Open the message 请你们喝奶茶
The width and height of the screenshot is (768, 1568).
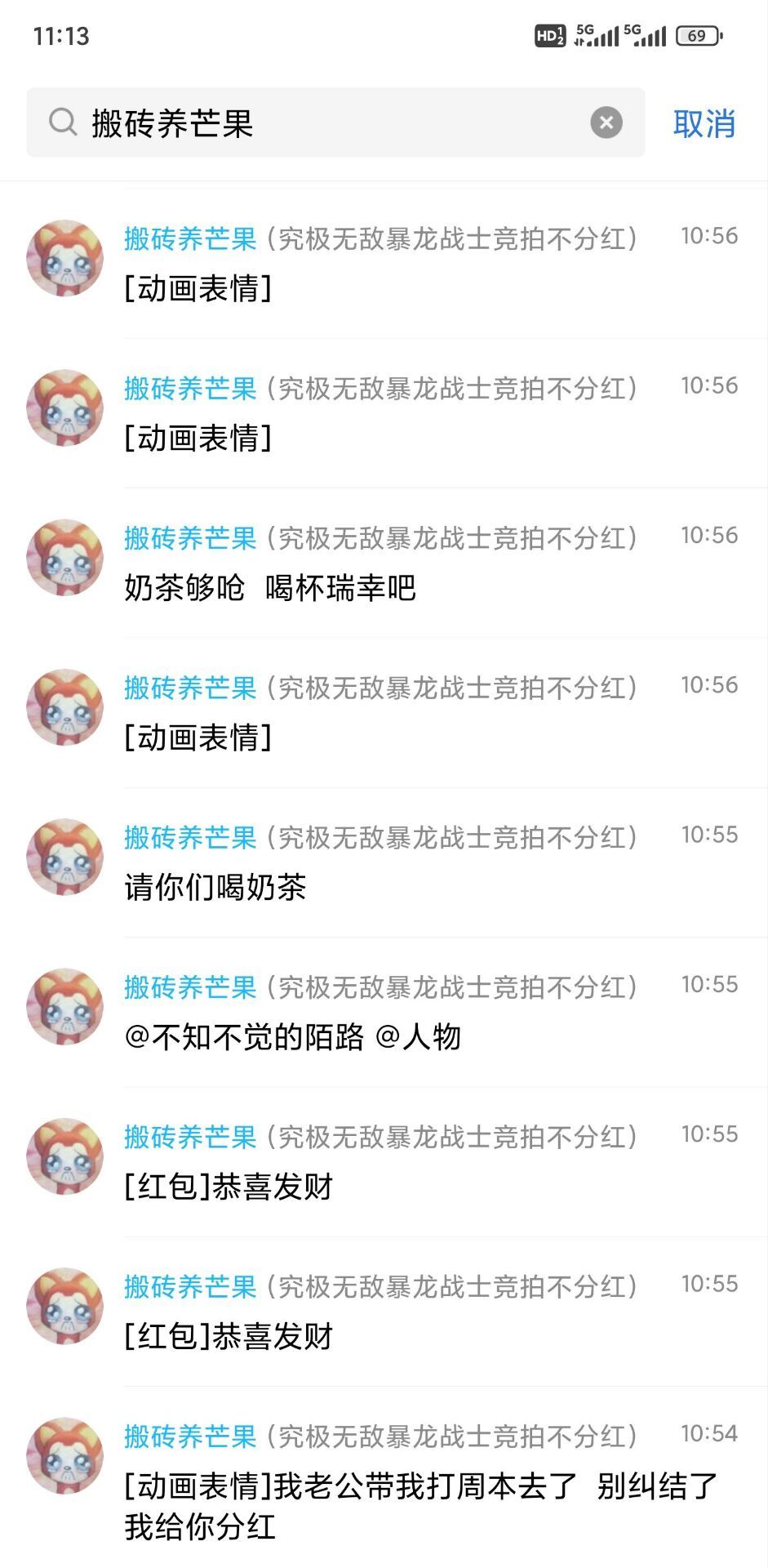[x=384, y=863]
